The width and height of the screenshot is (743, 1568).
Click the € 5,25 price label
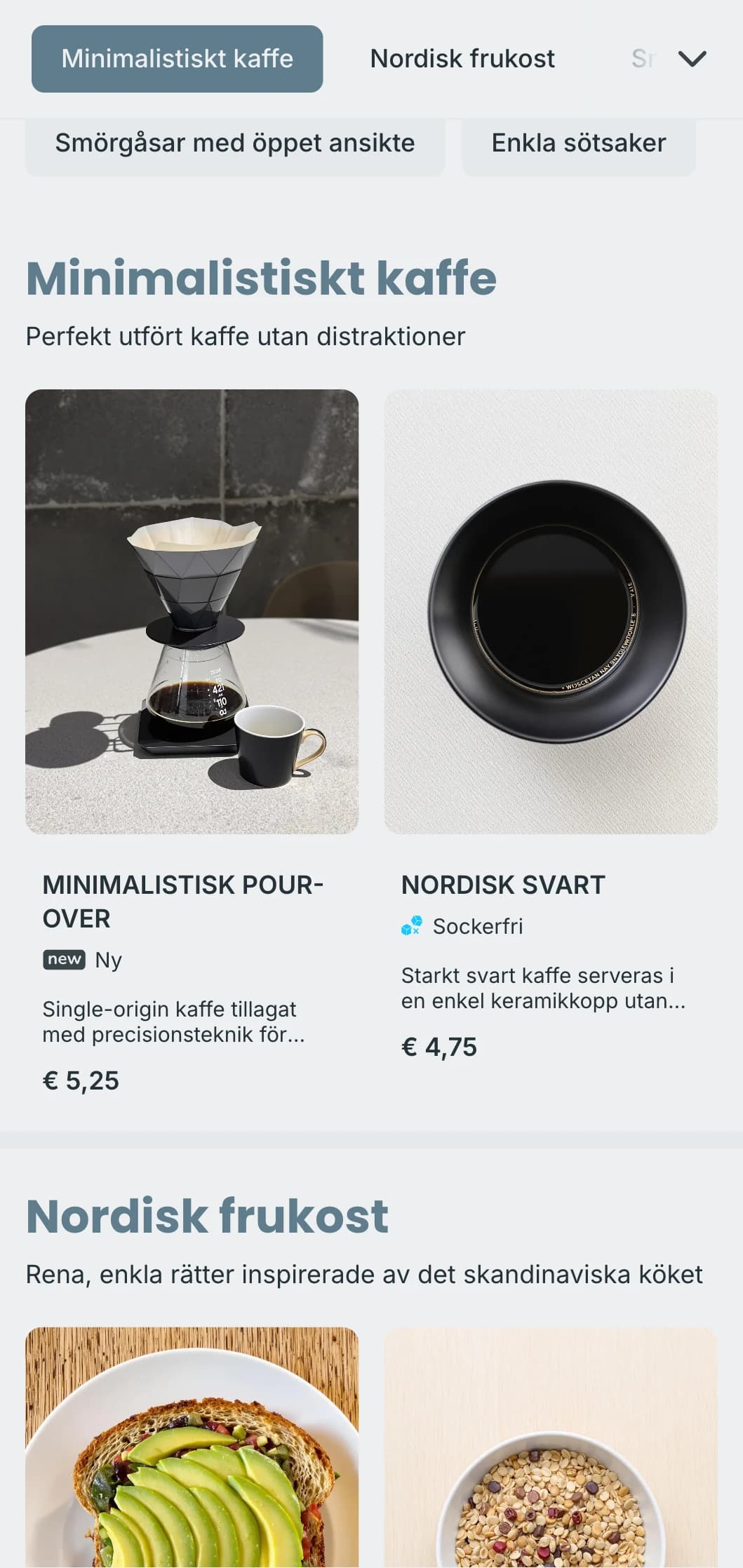(x=82, y=1081)
